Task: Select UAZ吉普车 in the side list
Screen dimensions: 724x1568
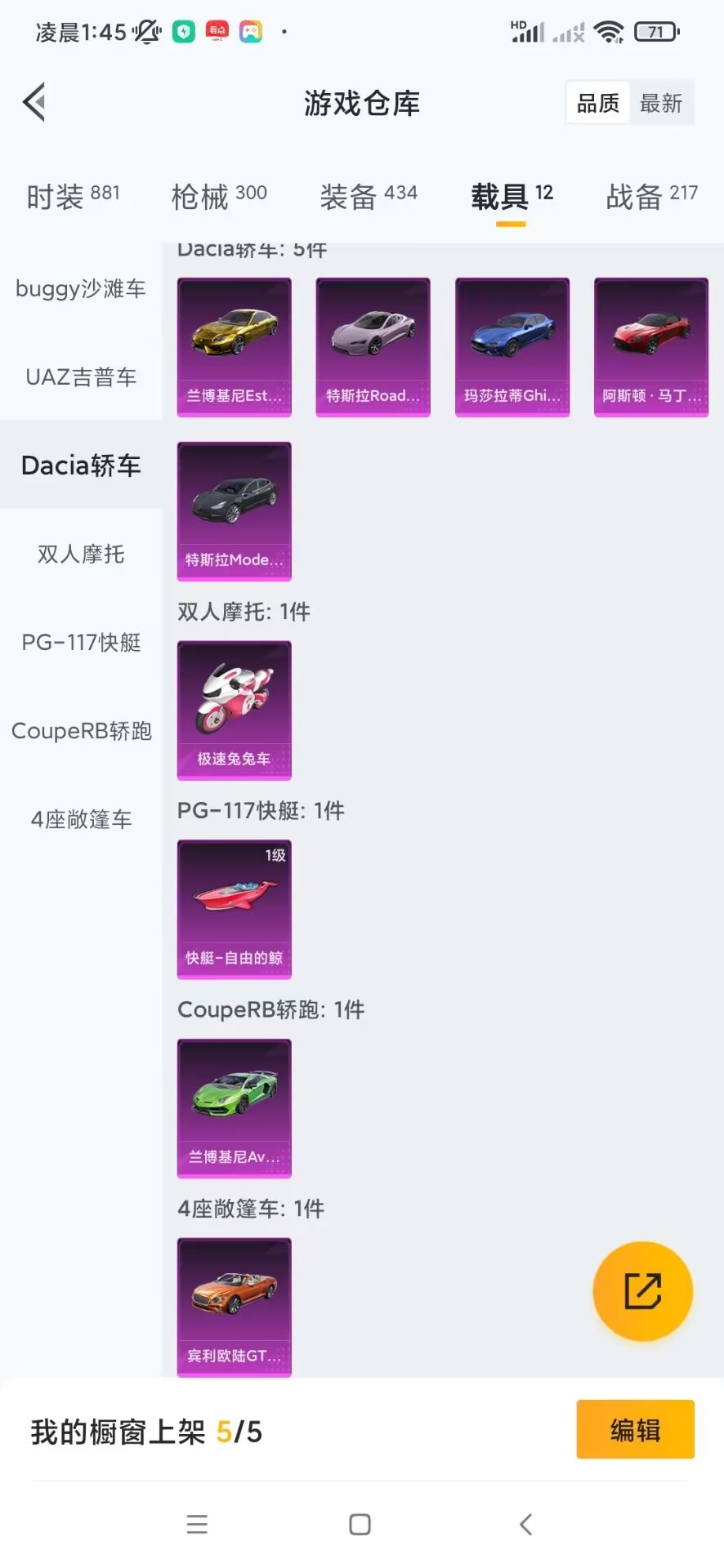Action: [x=81, y=376]
